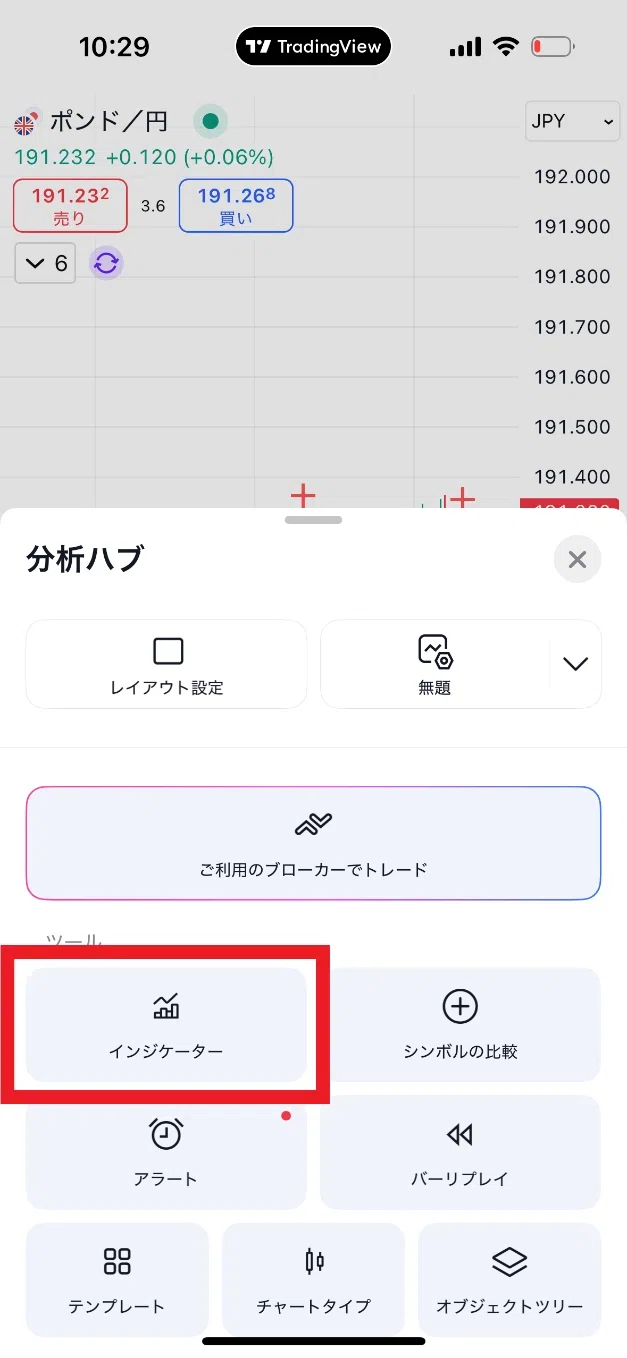Open オブジェクトツリー
Screen dimensions: 627x1358
509,1280
